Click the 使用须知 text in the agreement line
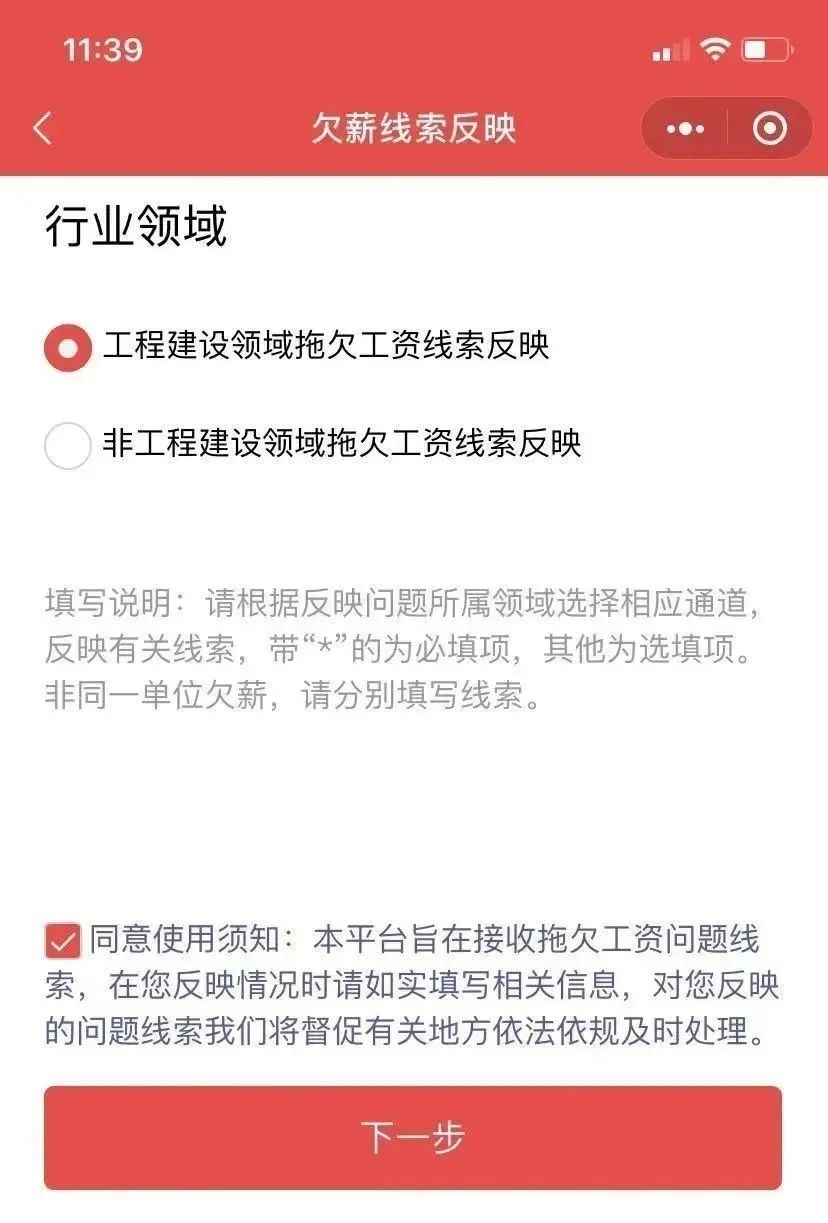The height and width of the screenshot is (1223, 828). click(x=190, y=938)
